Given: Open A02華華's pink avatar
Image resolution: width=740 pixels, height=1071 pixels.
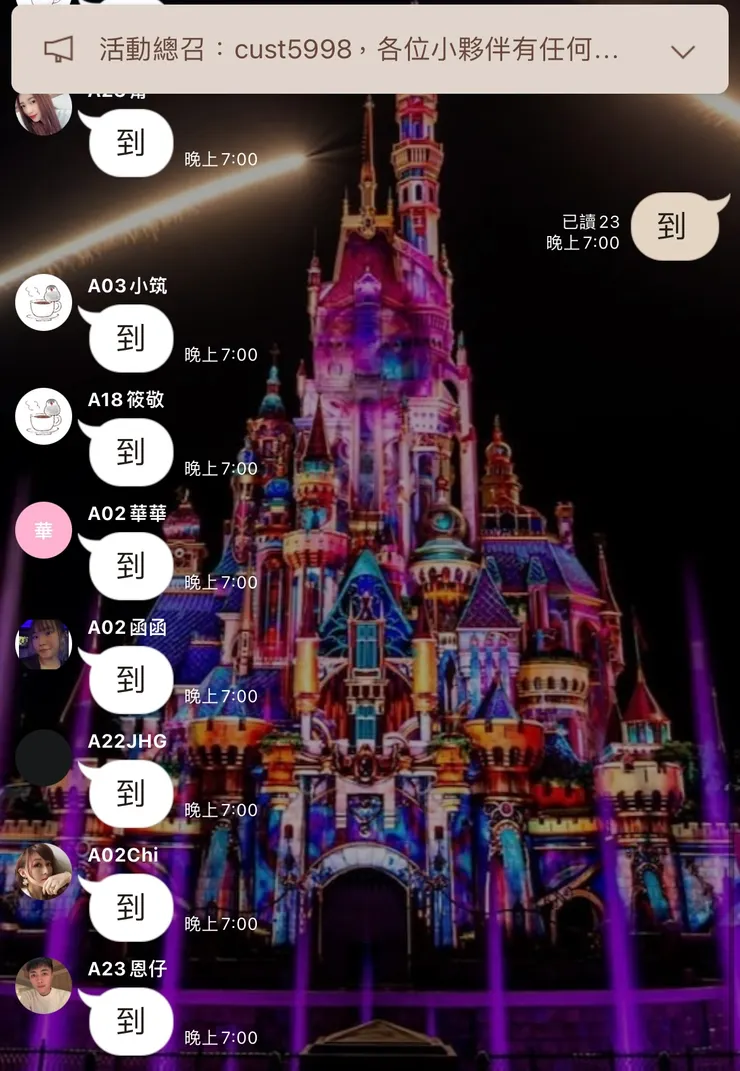Looking at the screenshot, I should pyautogui.click(x=44, y=530).
